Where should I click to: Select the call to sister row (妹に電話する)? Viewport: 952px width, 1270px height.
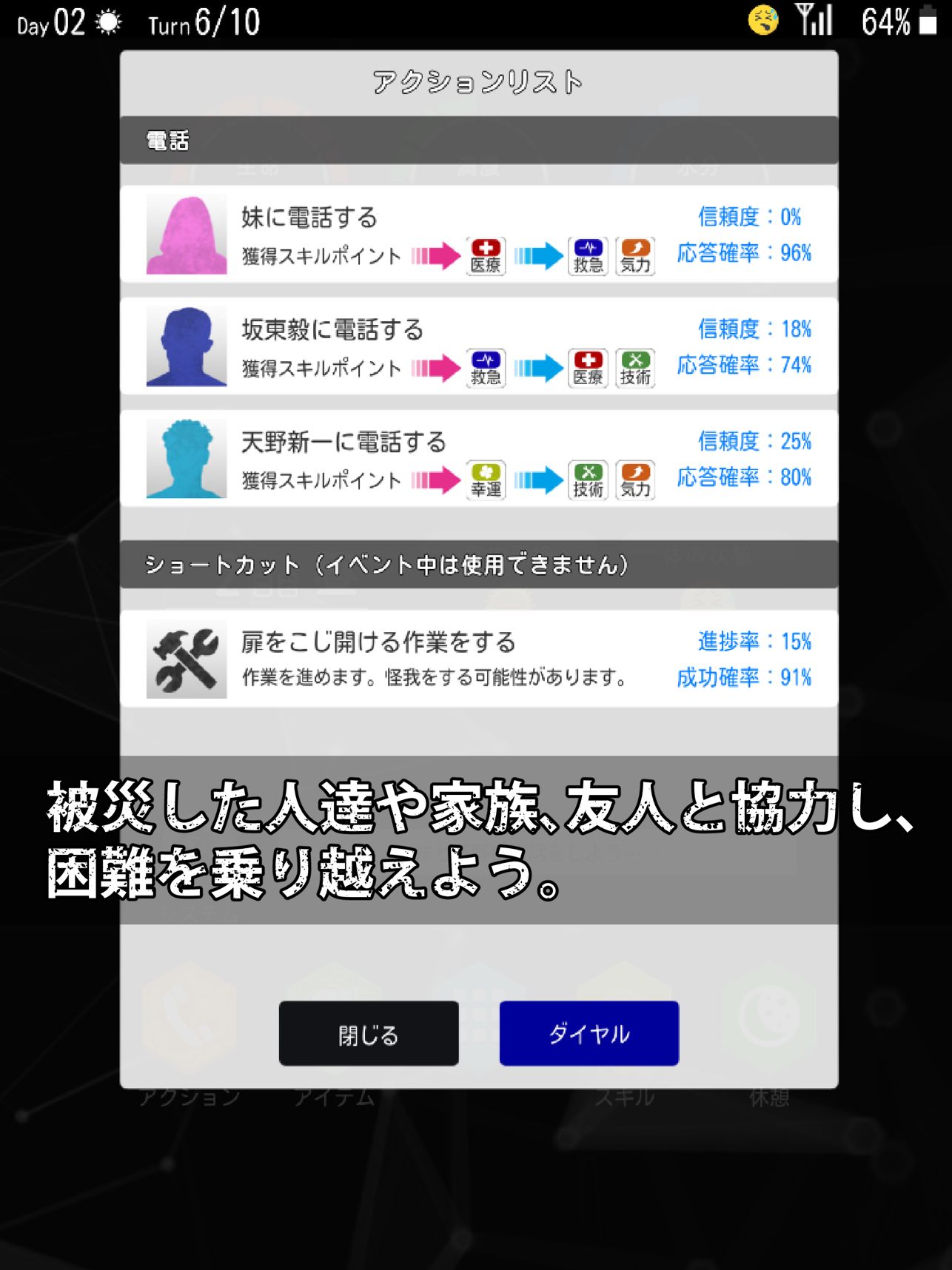coord(478,234)
